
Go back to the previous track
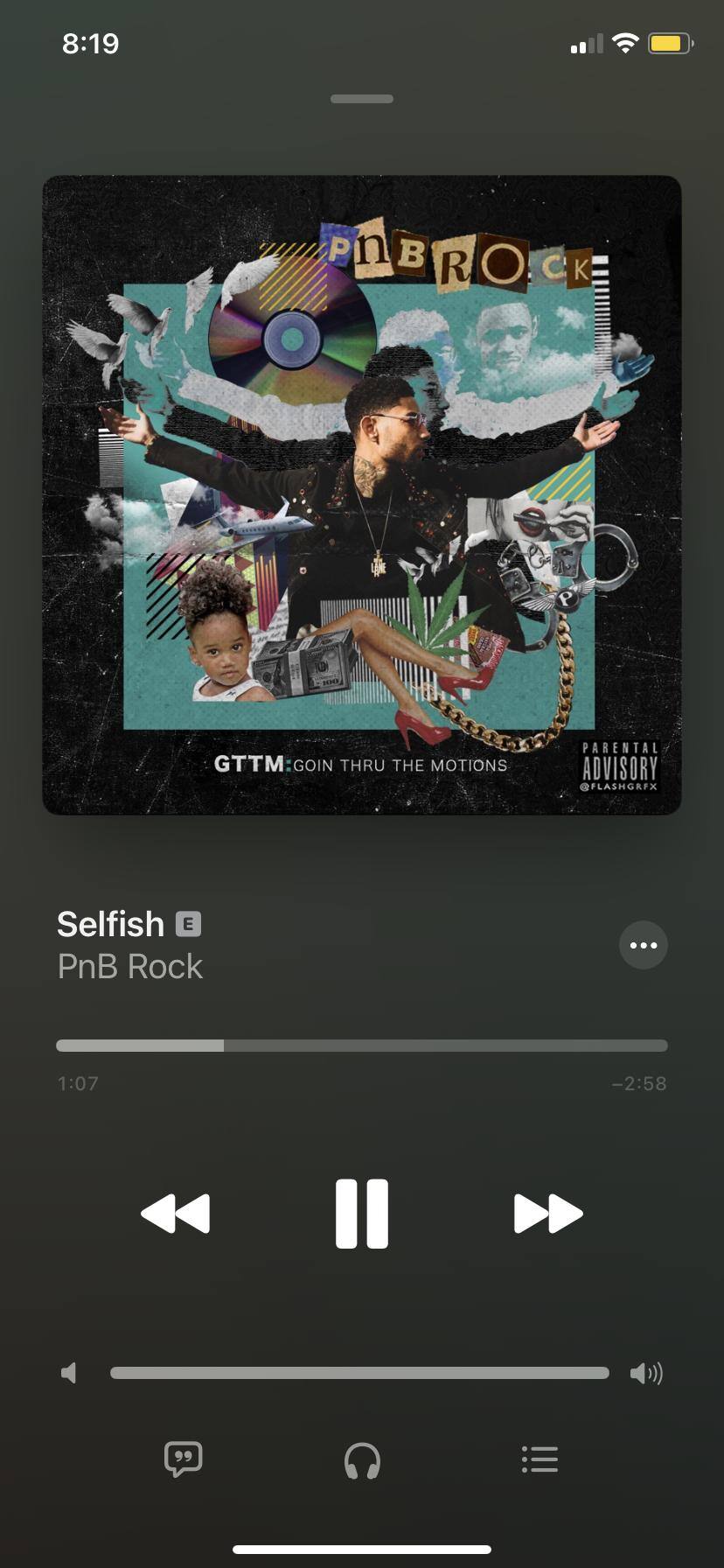click(x=175, y=1213)
